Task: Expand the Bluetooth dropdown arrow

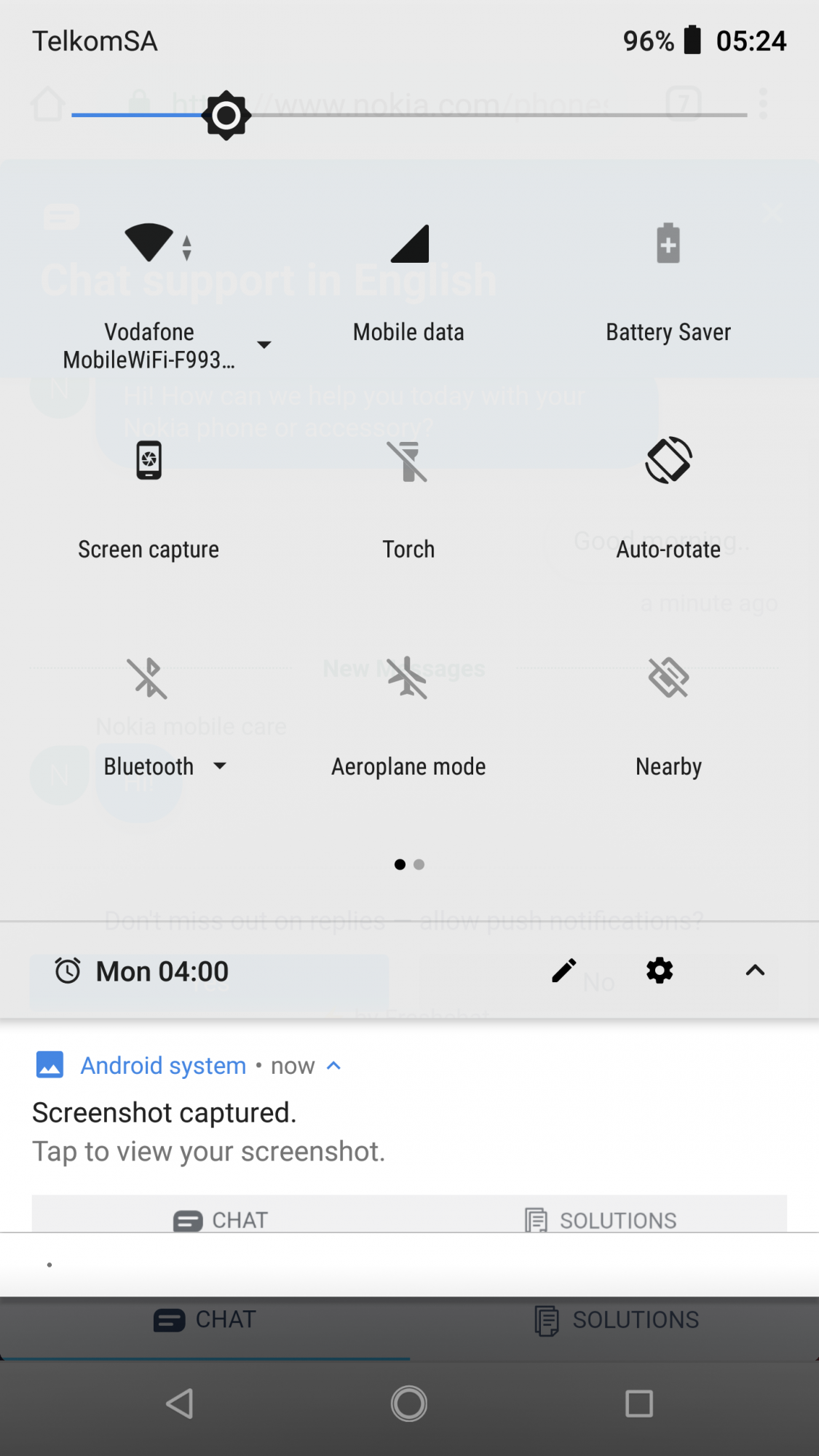Action: click(x=219, y=766)
